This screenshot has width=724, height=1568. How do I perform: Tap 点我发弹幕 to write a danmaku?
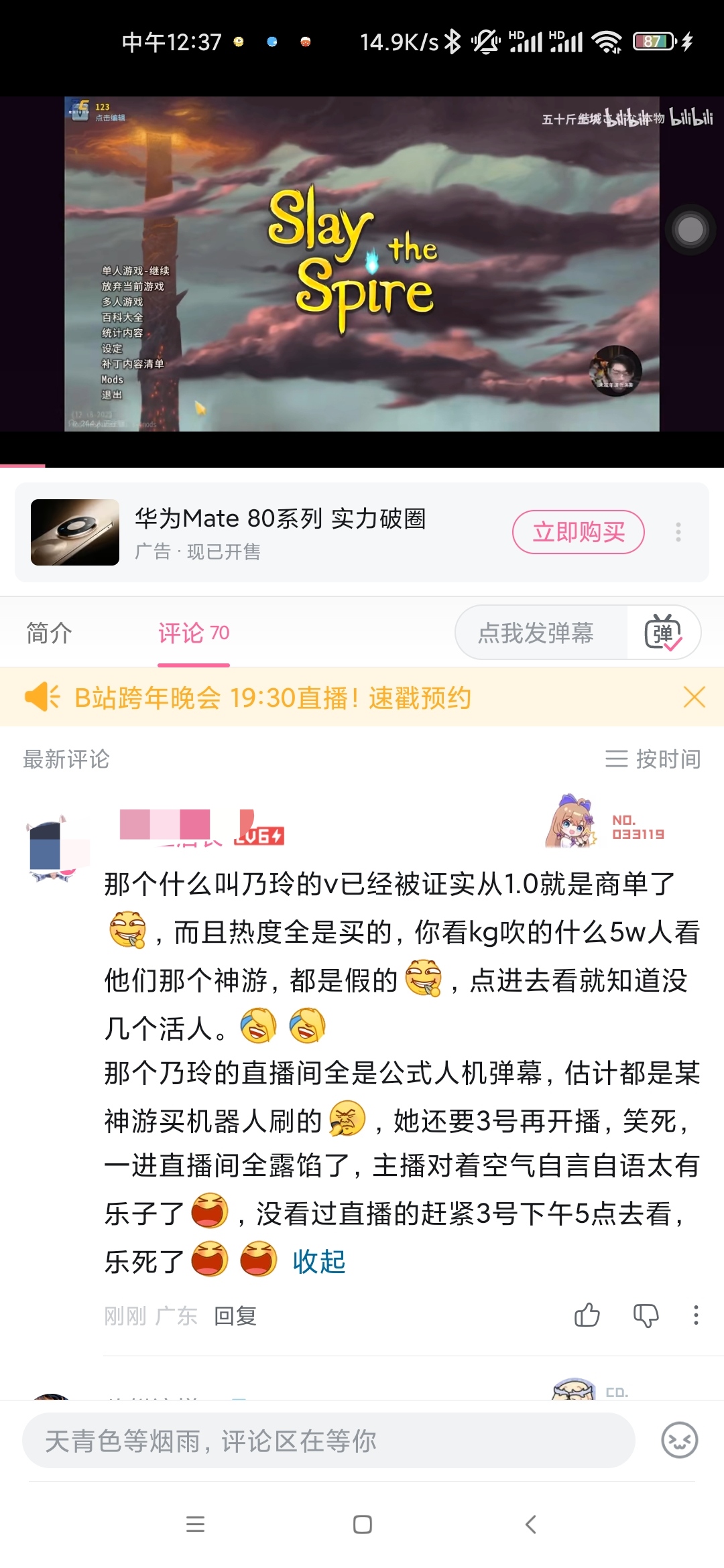coord(536,633)
